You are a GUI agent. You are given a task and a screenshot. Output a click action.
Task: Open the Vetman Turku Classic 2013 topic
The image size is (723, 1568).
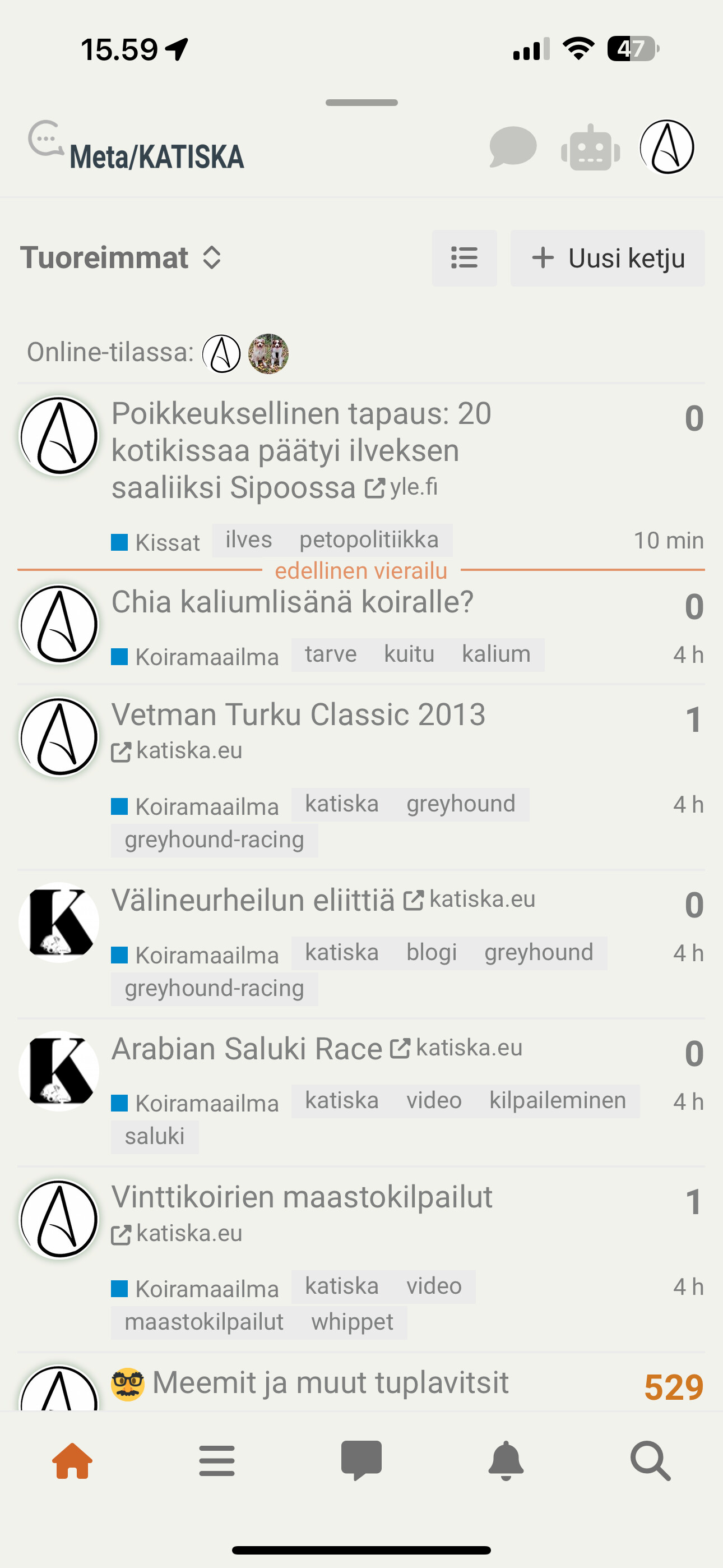(298, 714)
